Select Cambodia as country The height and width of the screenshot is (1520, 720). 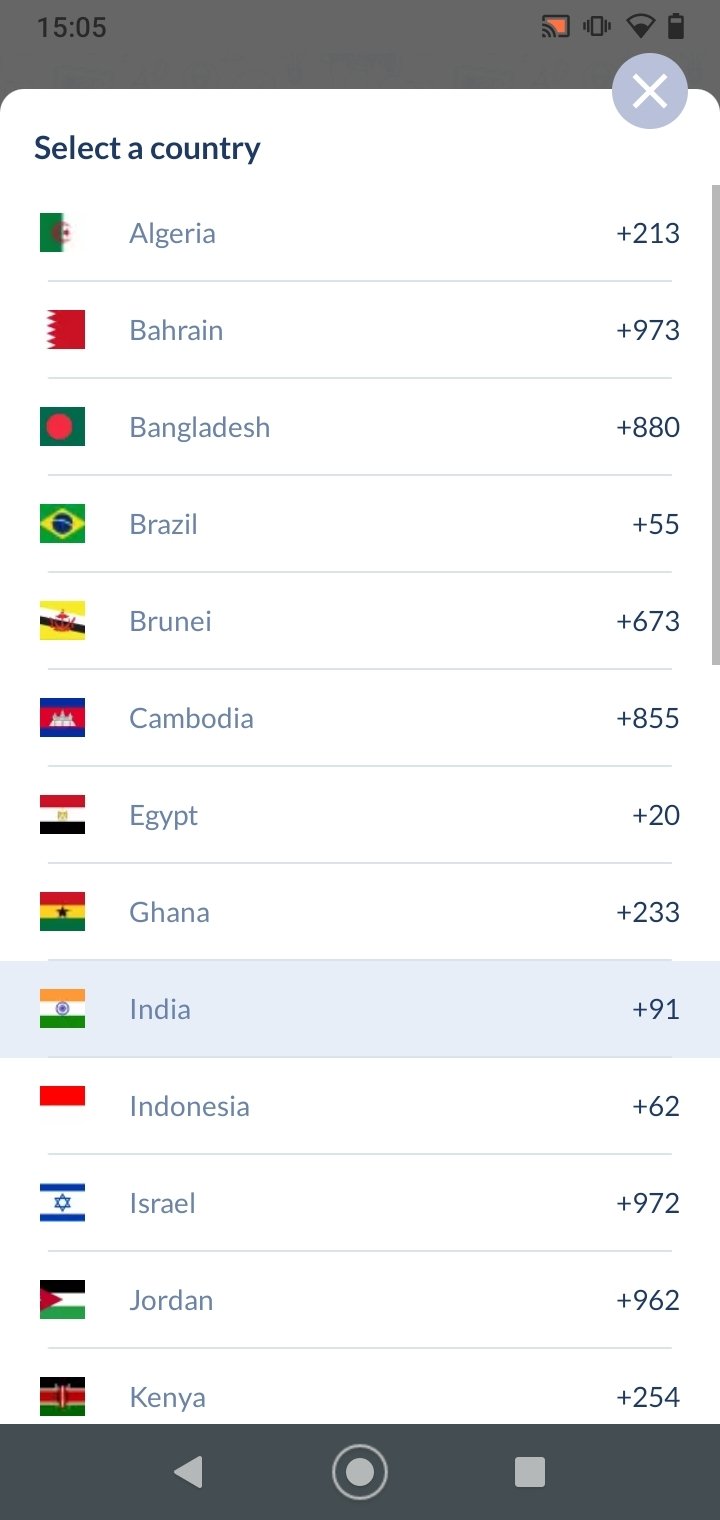pyautogui.click(x=360, y=718)
